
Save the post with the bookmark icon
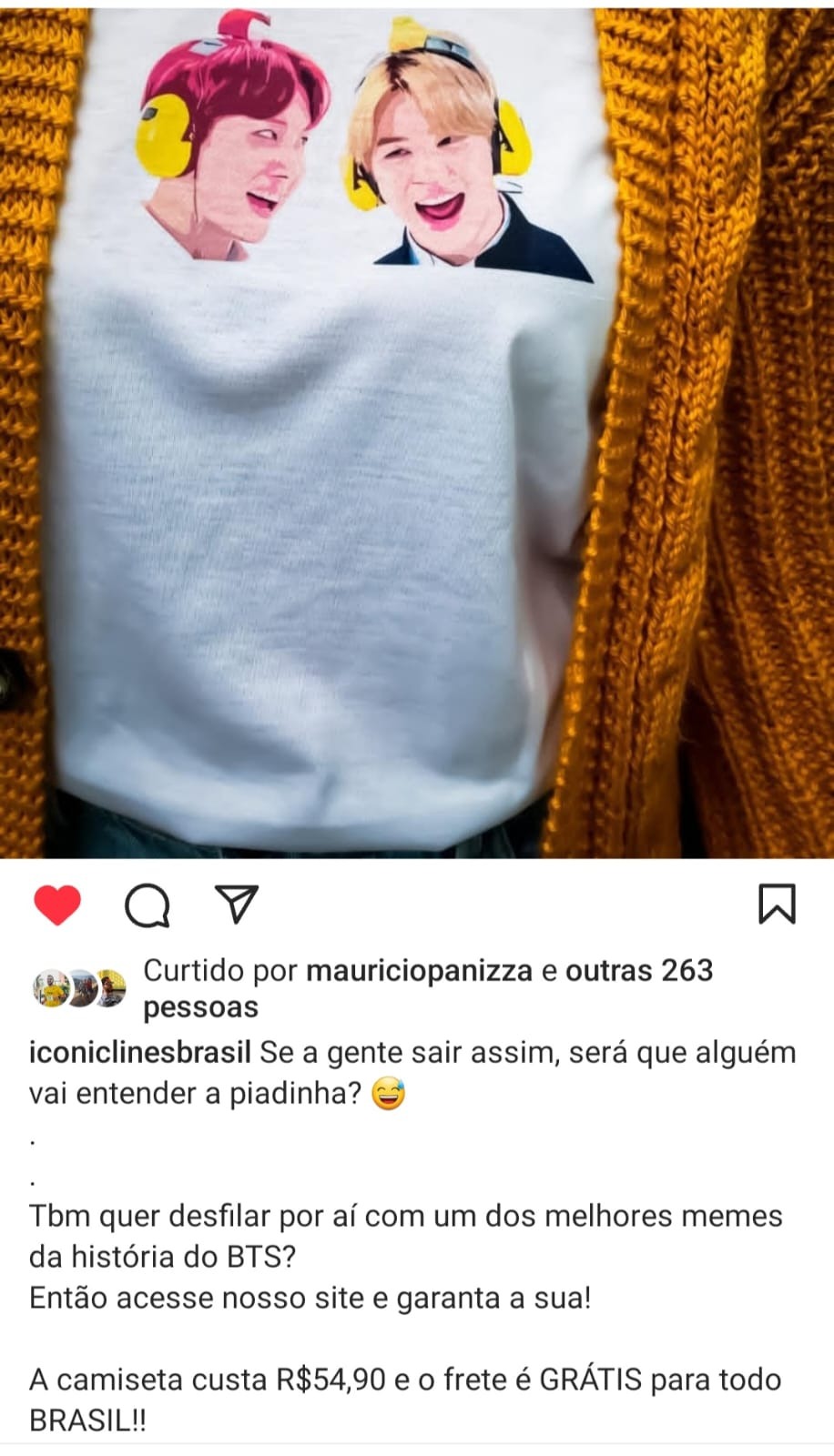777,905
